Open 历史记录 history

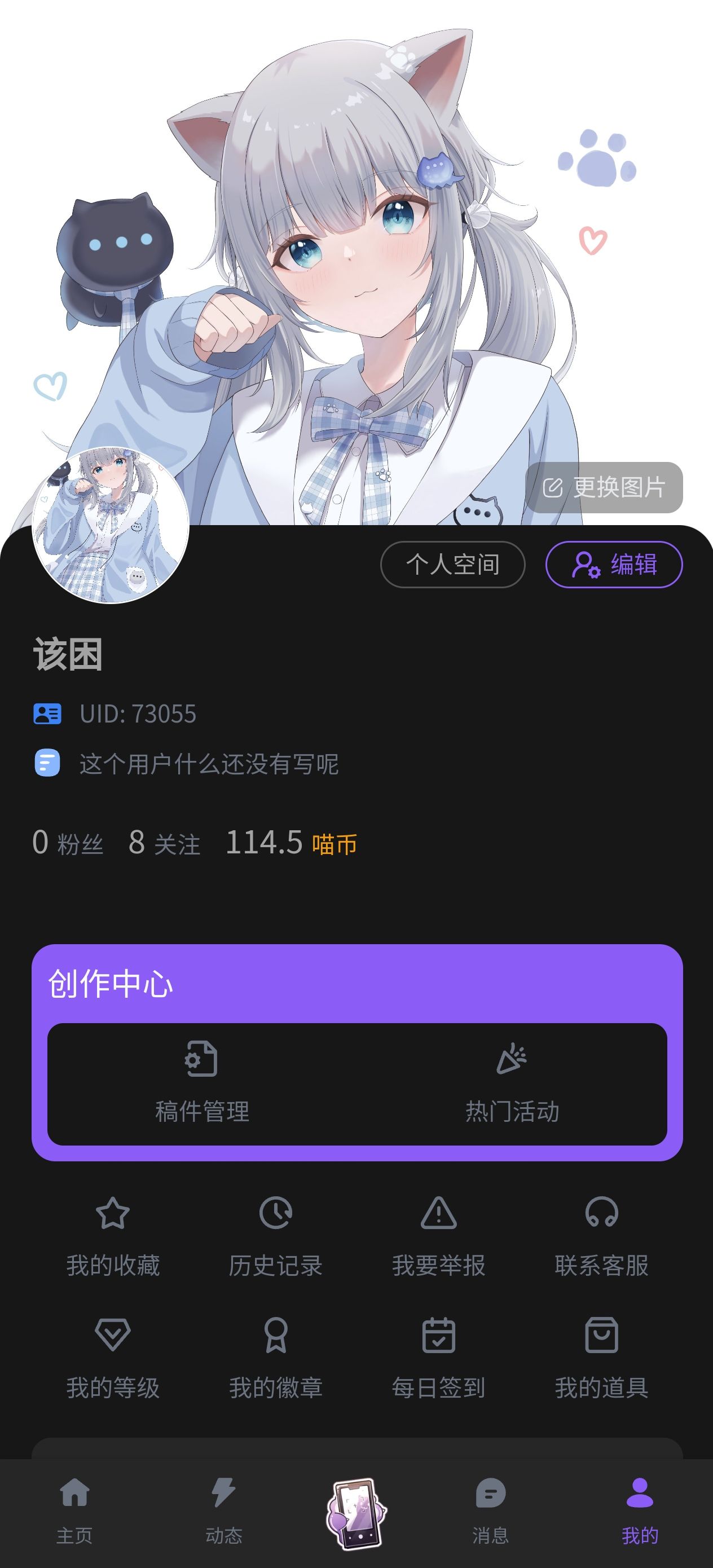click(276, 1236)
